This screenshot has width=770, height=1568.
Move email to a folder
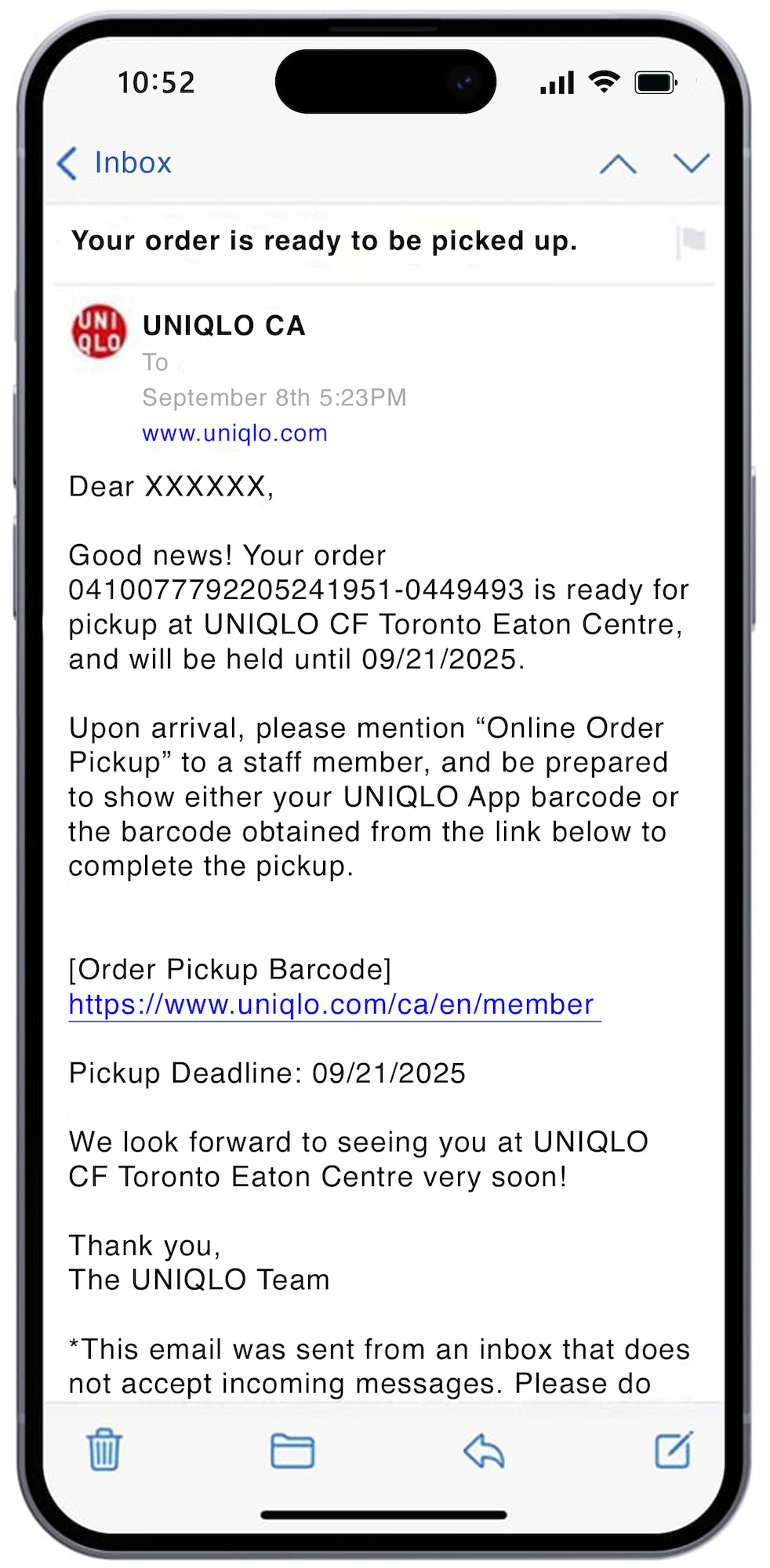[x=292, y=1450]
